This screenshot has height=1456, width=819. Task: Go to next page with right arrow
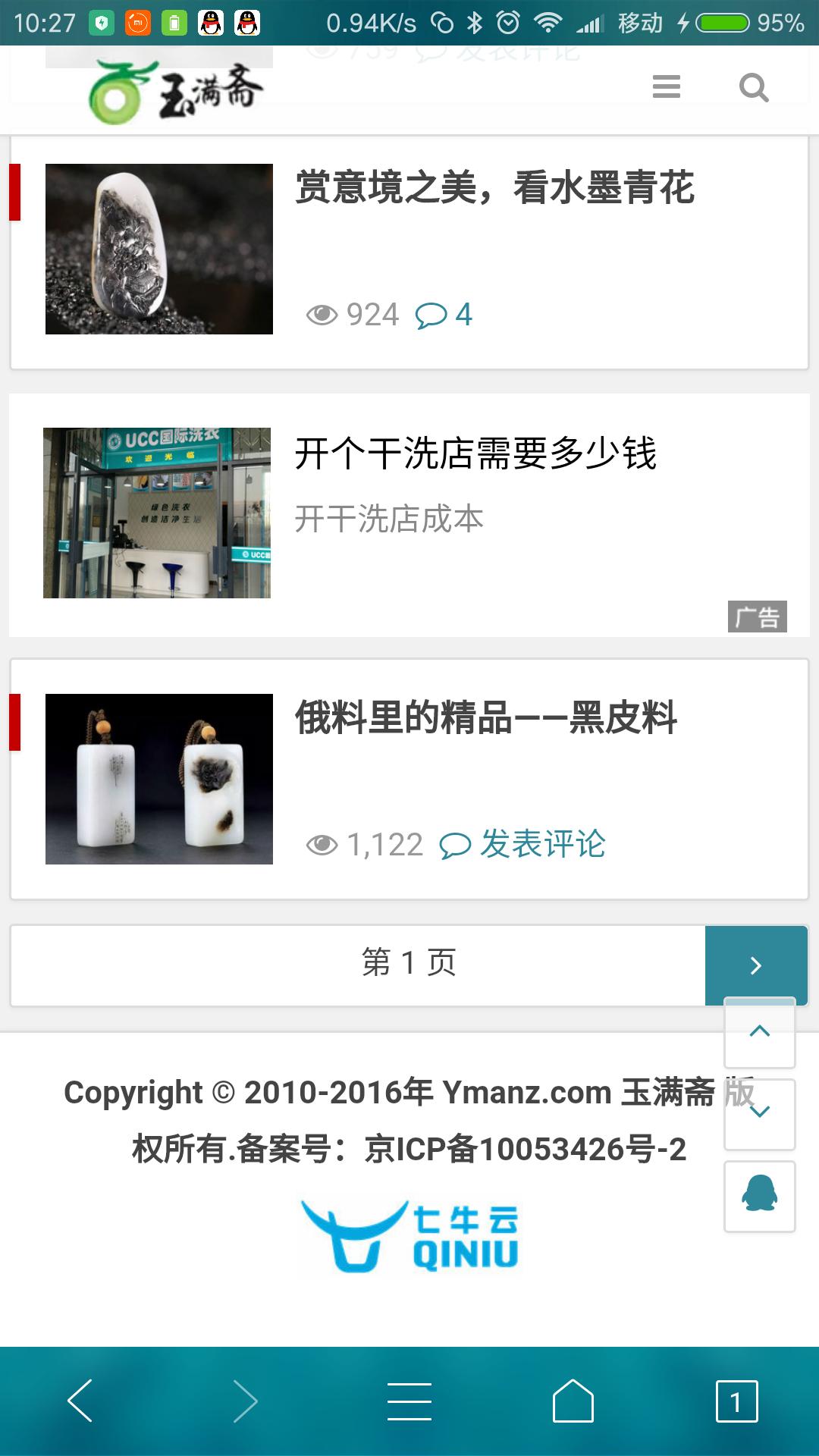756,966
